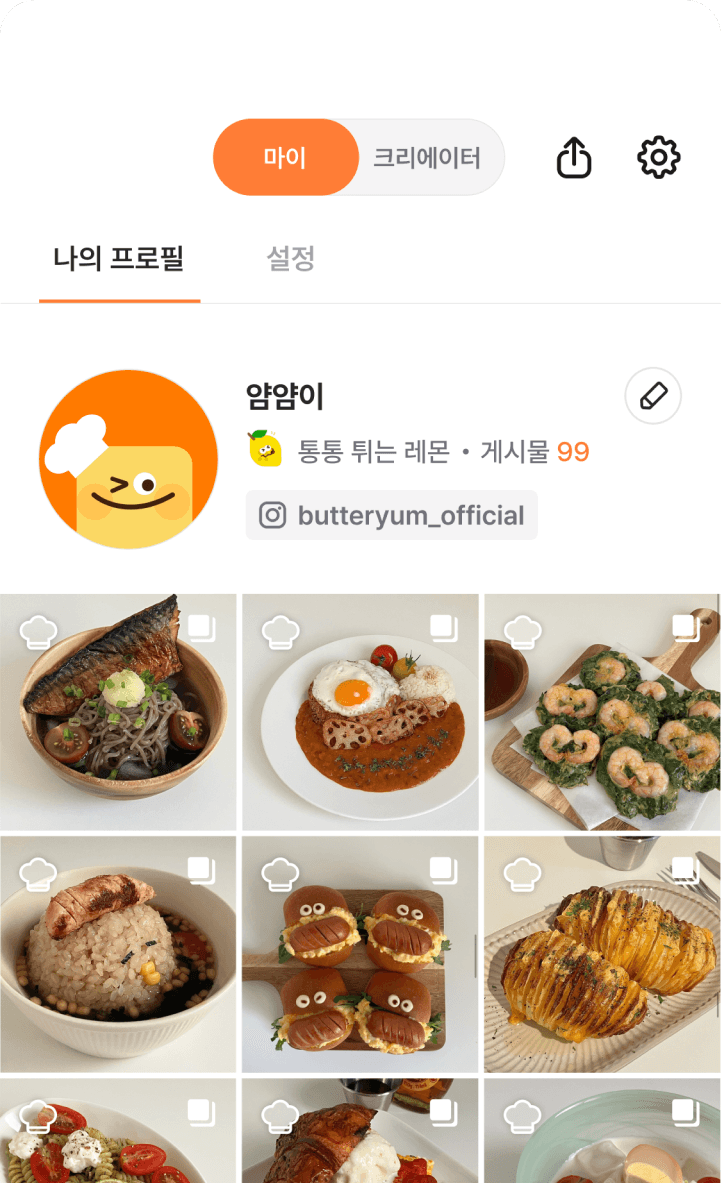The width and height of the screenshot is (721, 1183).
Task: Open the grilled mackerel noodle bowl post
Action: 118,712
